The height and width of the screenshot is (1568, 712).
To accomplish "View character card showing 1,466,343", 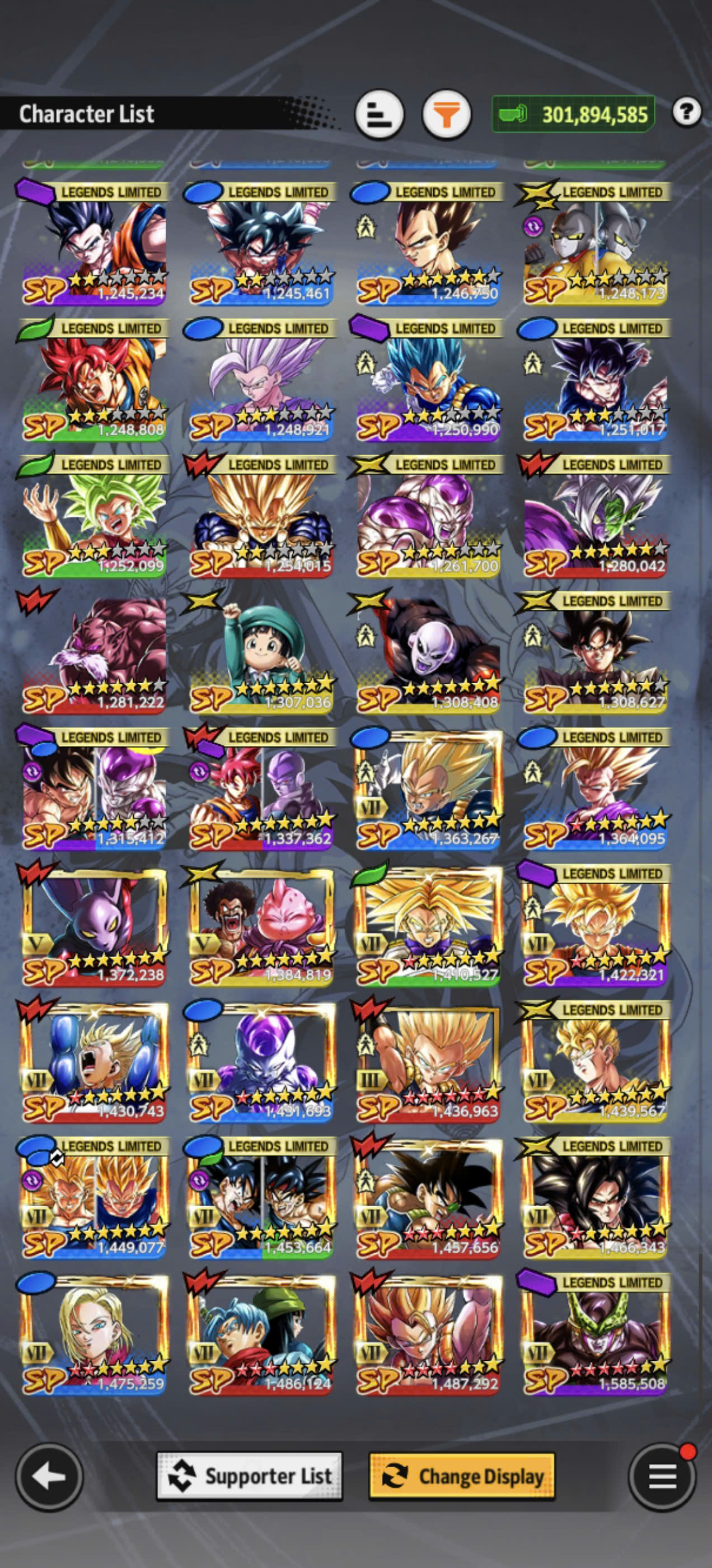I will click(594, 1197).
